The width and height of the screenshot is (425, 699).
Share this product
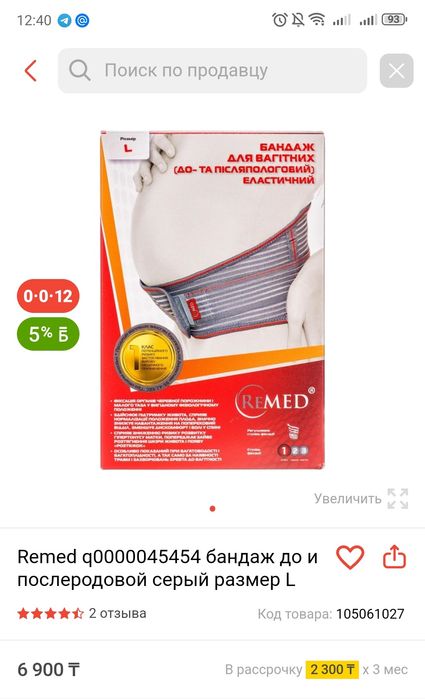(395, 557)
